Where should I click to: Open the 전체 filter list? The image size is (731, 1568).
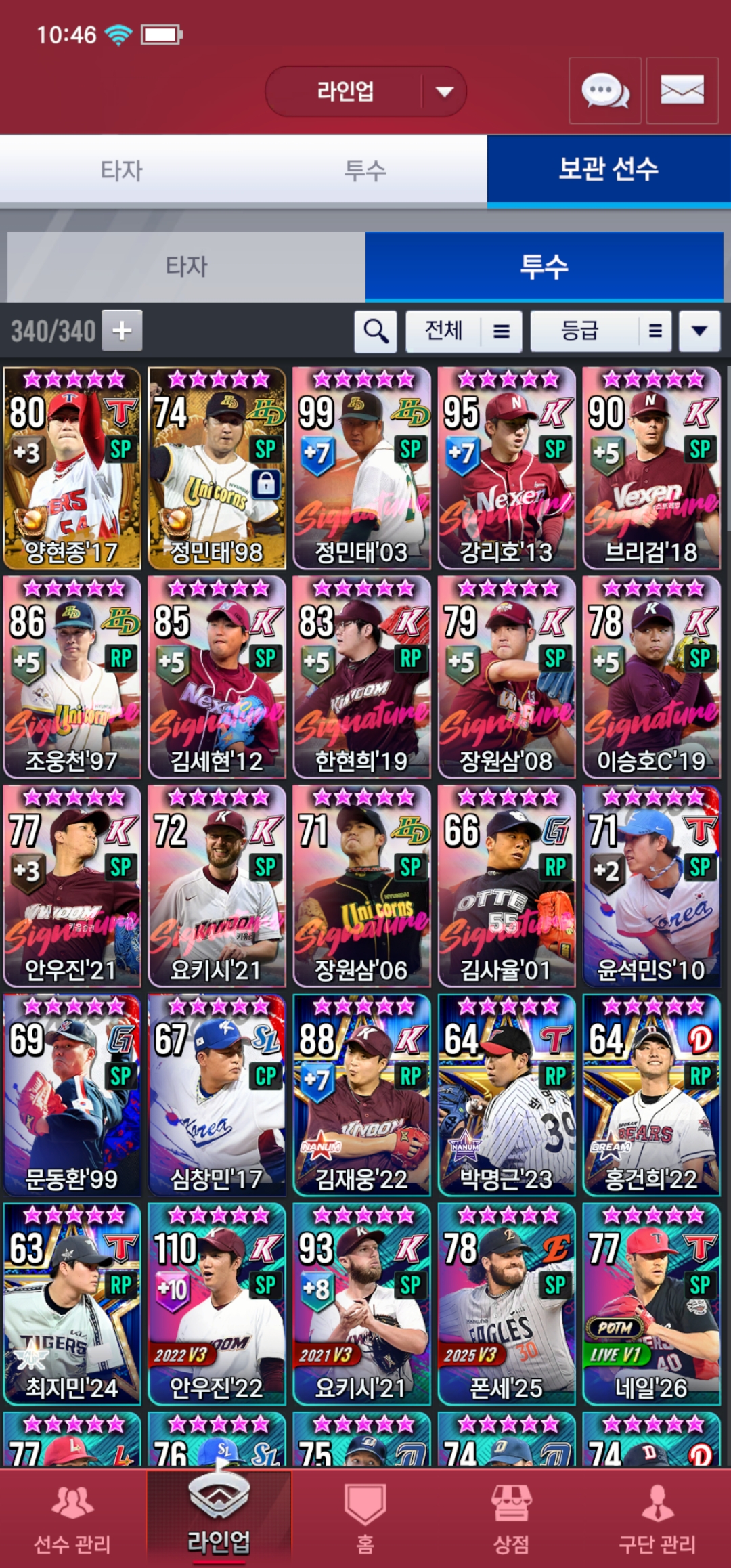coord(464,331)
